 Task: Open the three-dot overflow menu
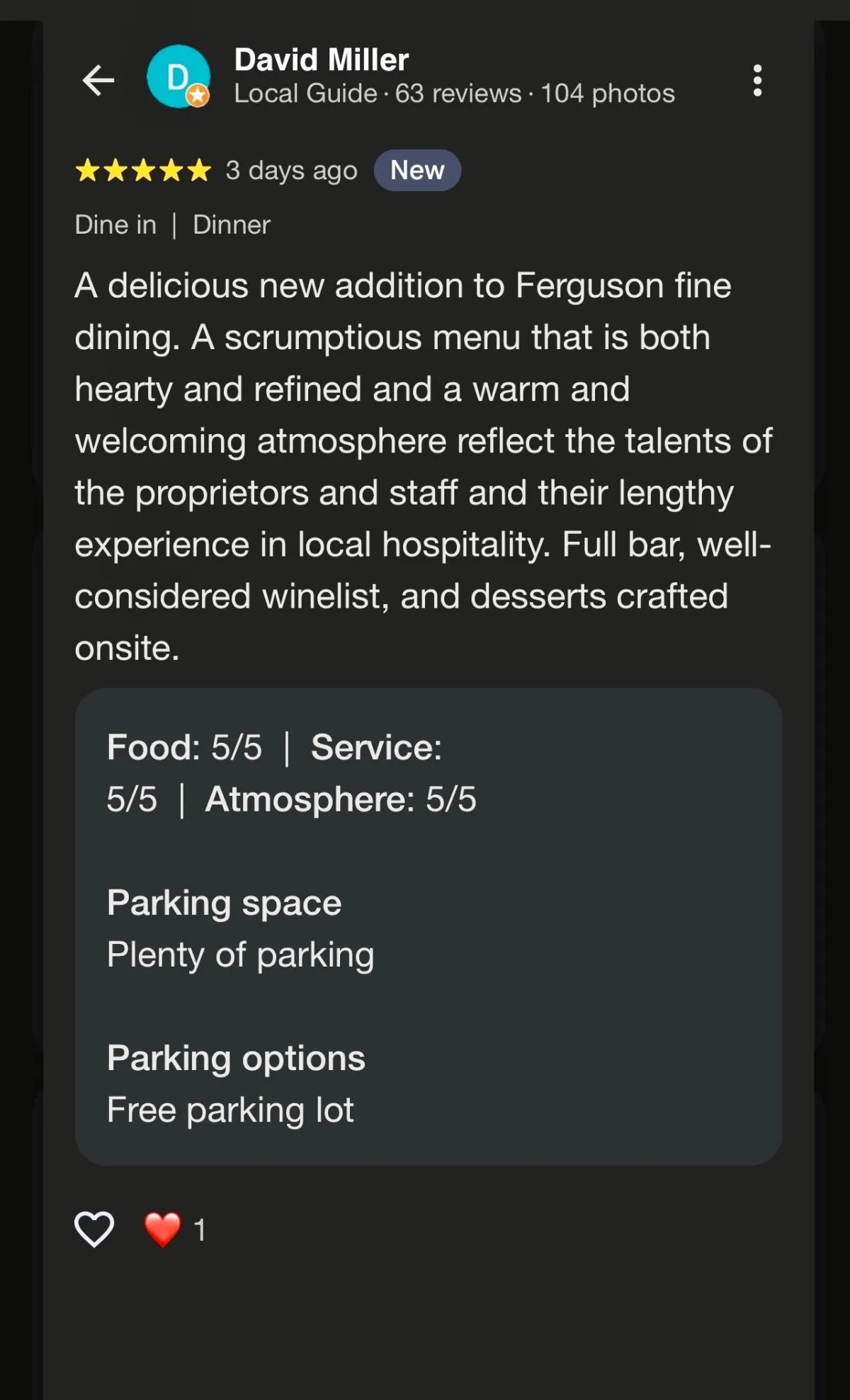757,81
